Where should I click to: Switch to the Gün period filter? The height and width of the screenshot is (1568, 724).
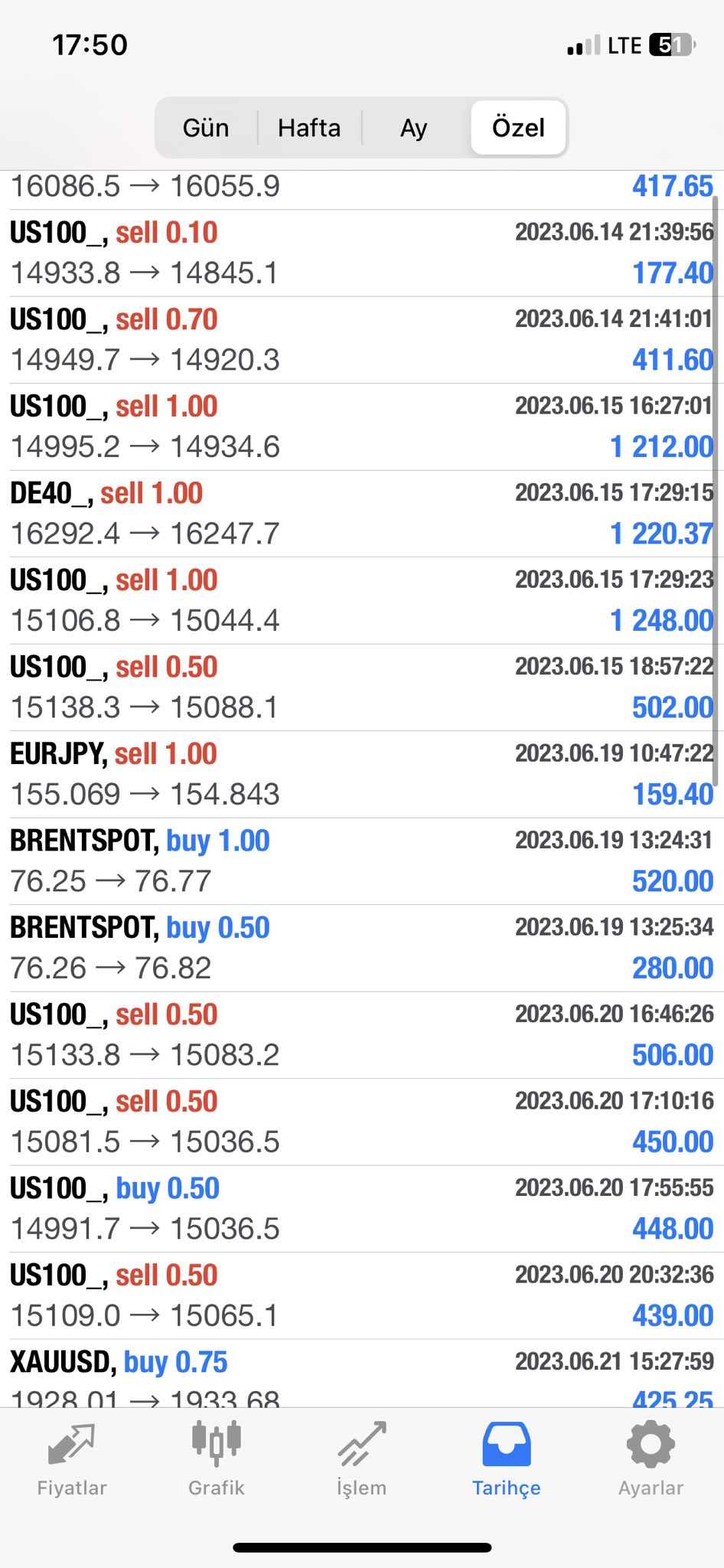tap(206, 128)
